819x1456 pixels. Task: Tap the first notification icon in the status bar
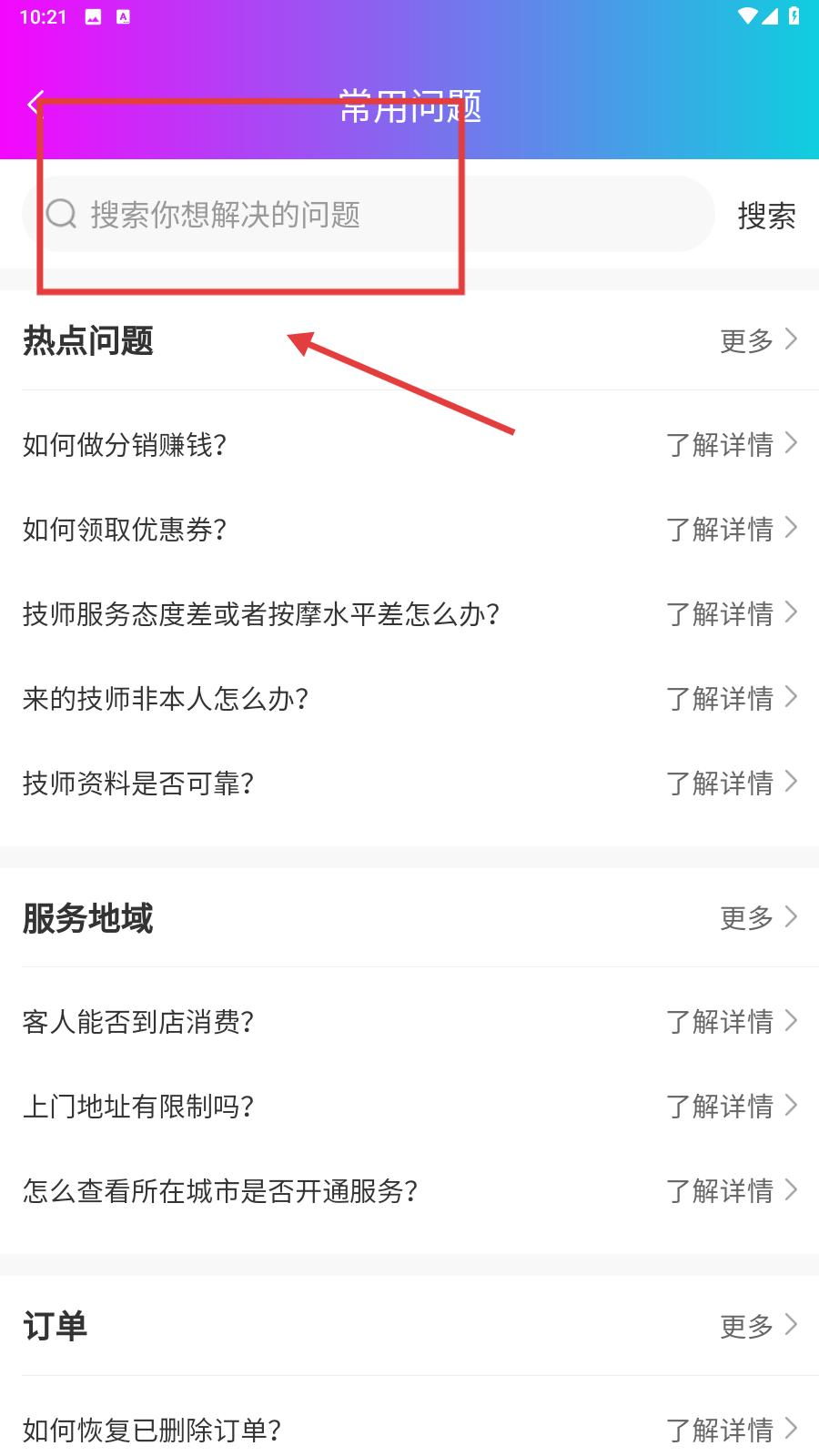[x=94, y=16]
